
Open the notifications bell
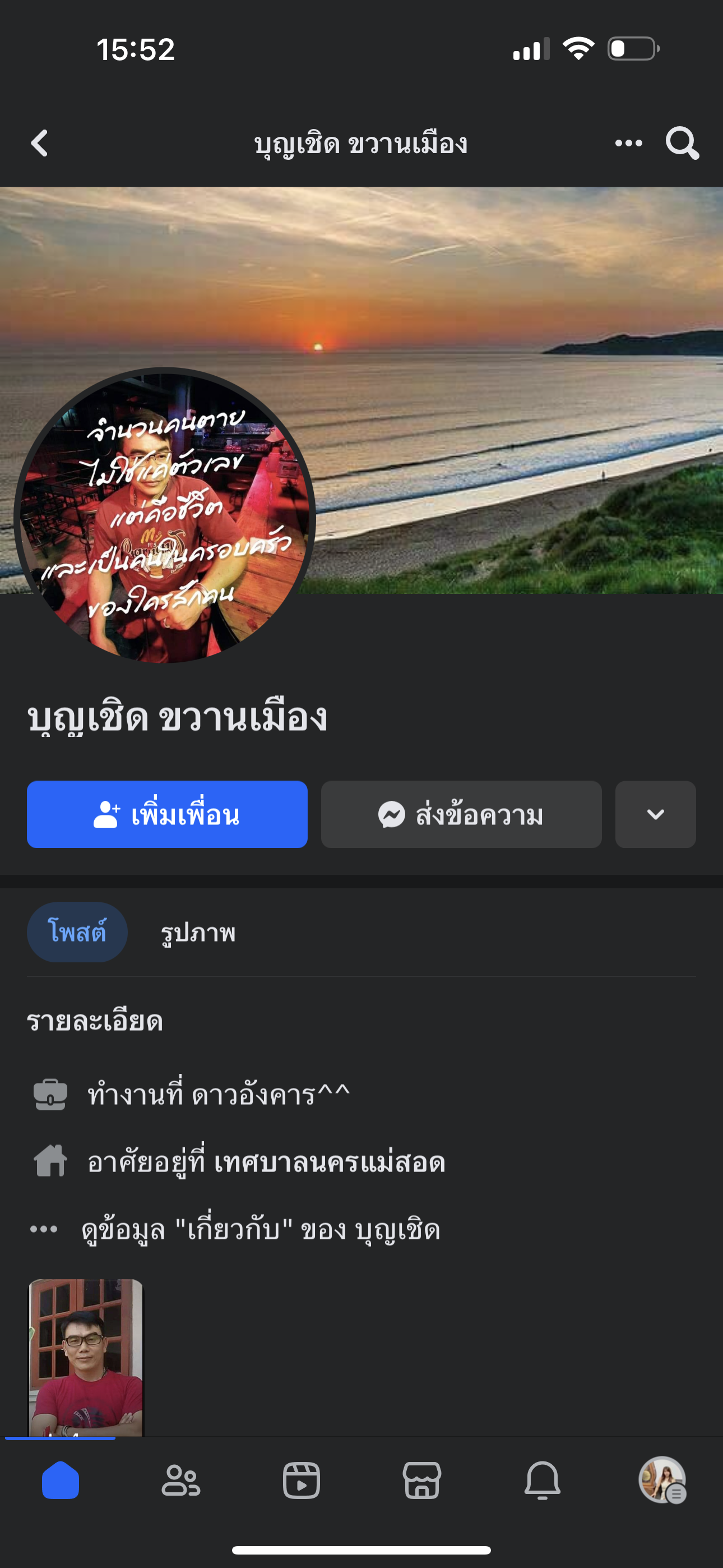(543, 1481)
